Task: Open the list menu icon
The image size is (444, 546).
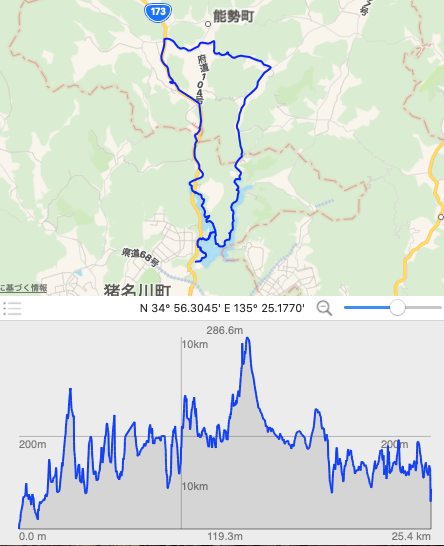Action: click(12, 309)
